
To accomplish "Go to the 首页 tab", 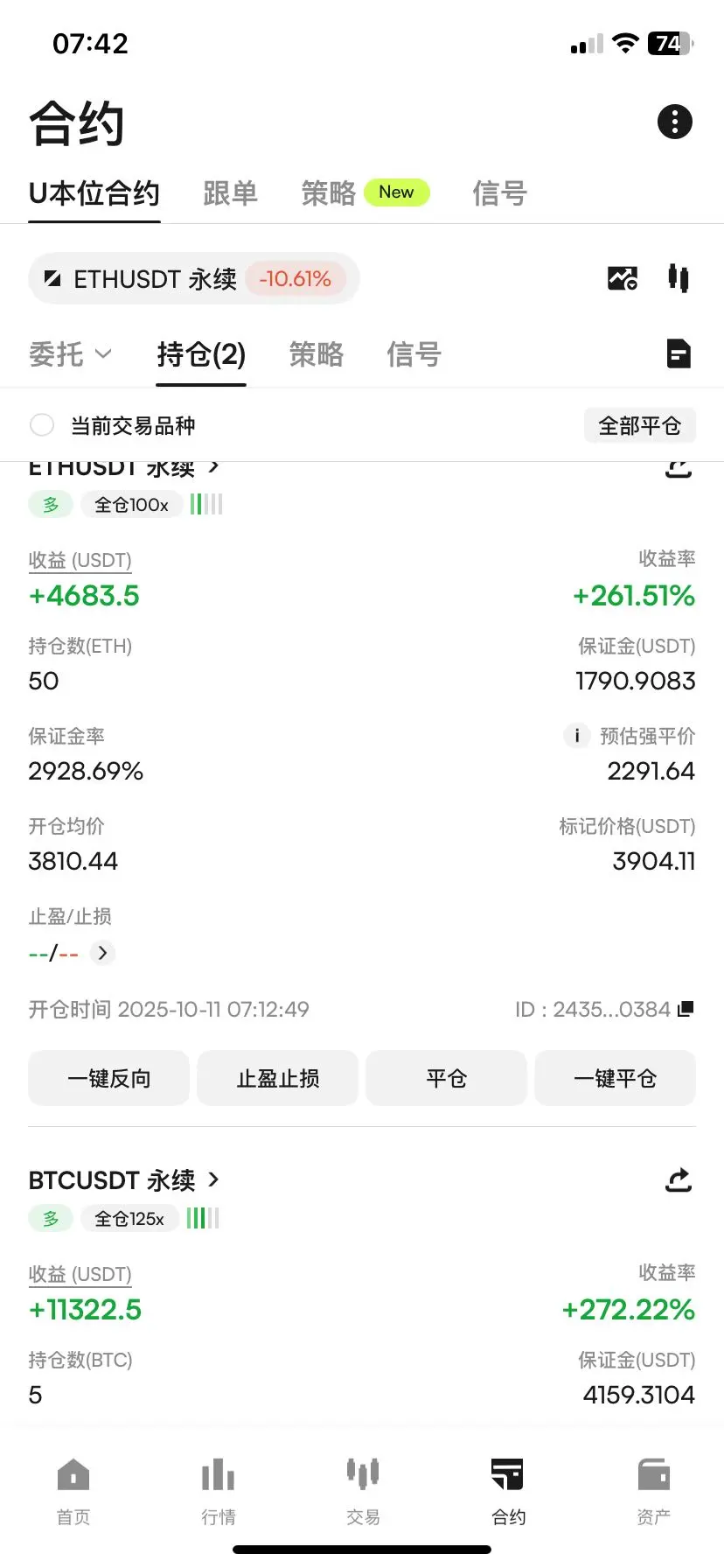I will 73,1492.
